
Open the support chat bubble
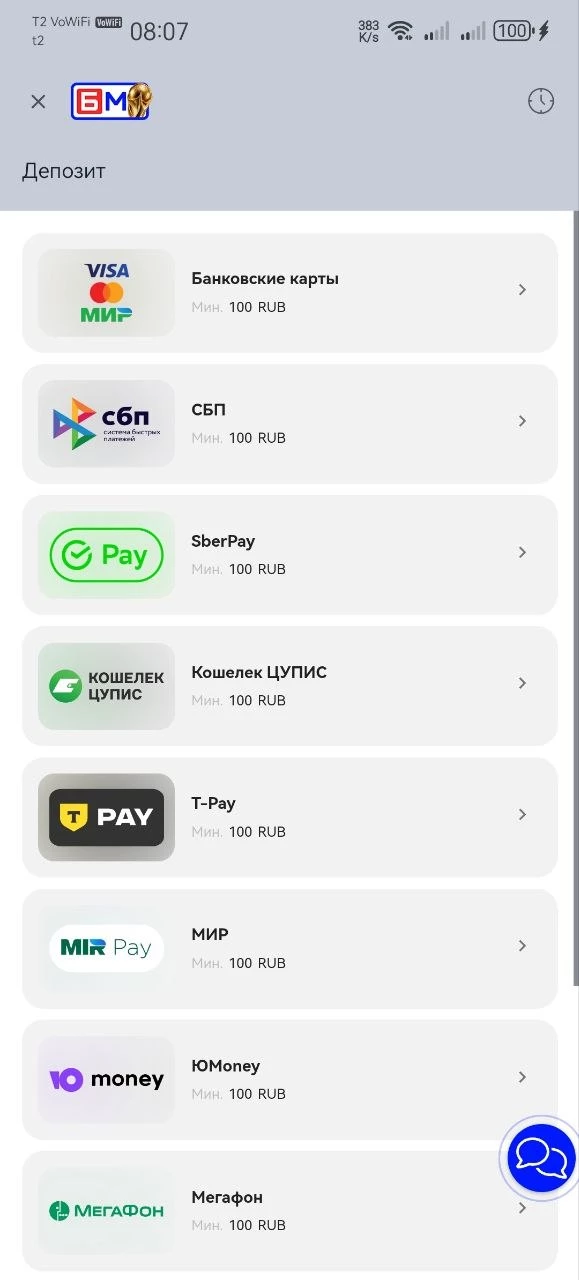[542, 1158]
